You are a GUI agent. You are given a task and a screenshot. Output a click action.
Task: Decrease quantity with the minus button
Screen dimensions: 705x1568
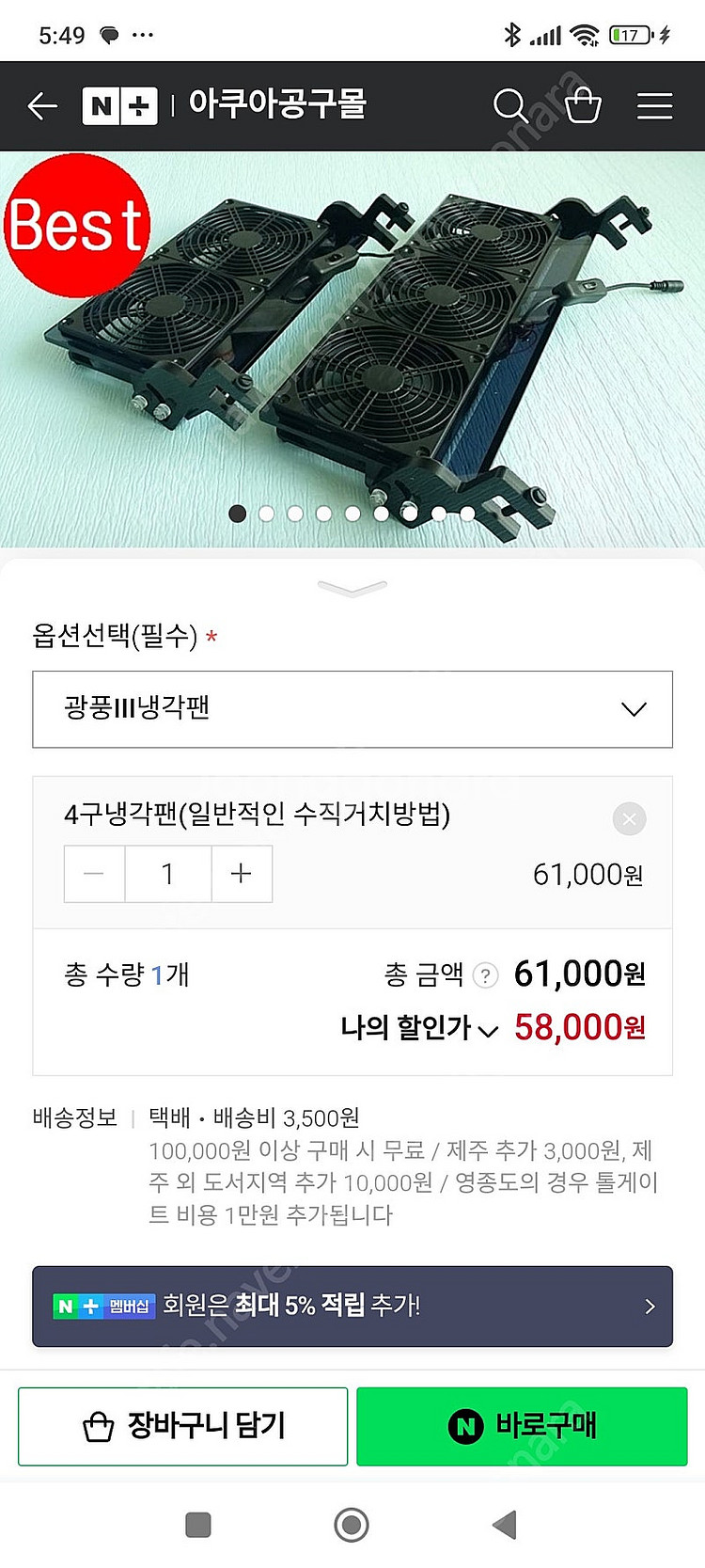94,874
